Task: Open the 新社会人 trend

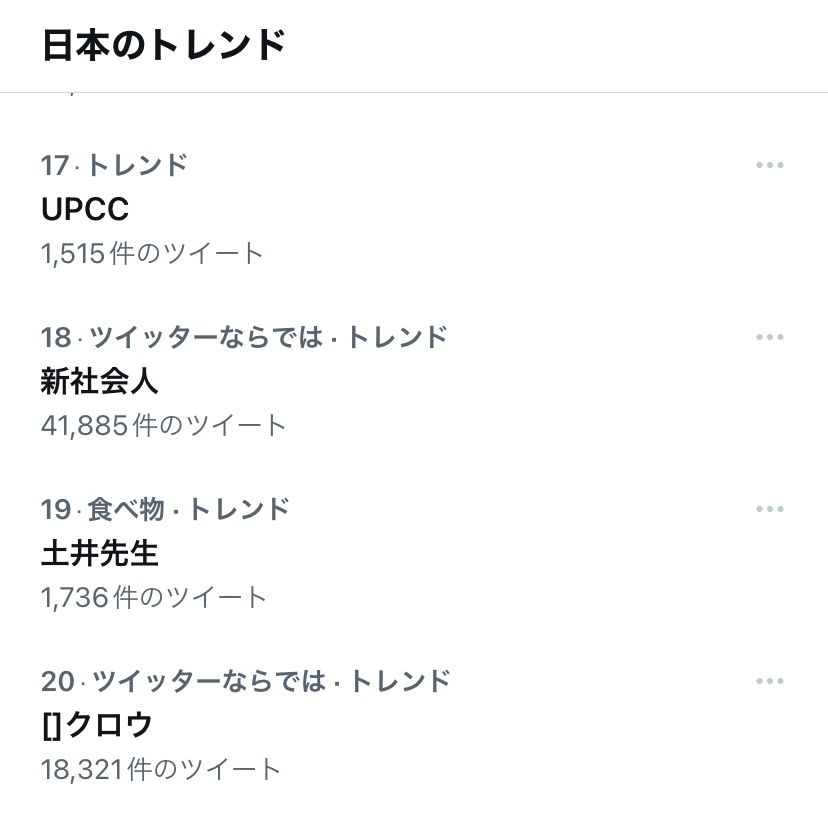Action: pyautogui.click(x=100, y=381)
